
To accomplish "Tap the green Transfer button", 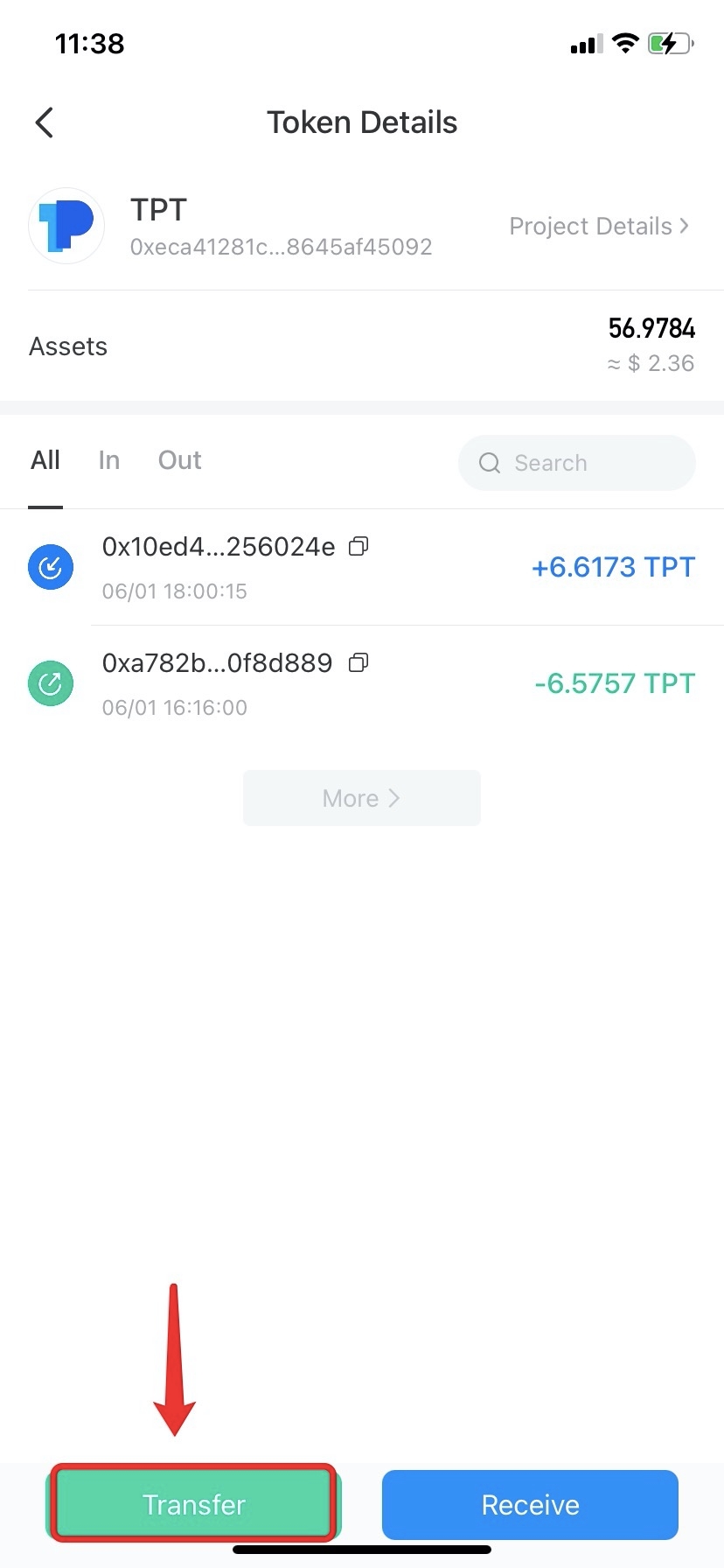I will (x=193, y=1504).
